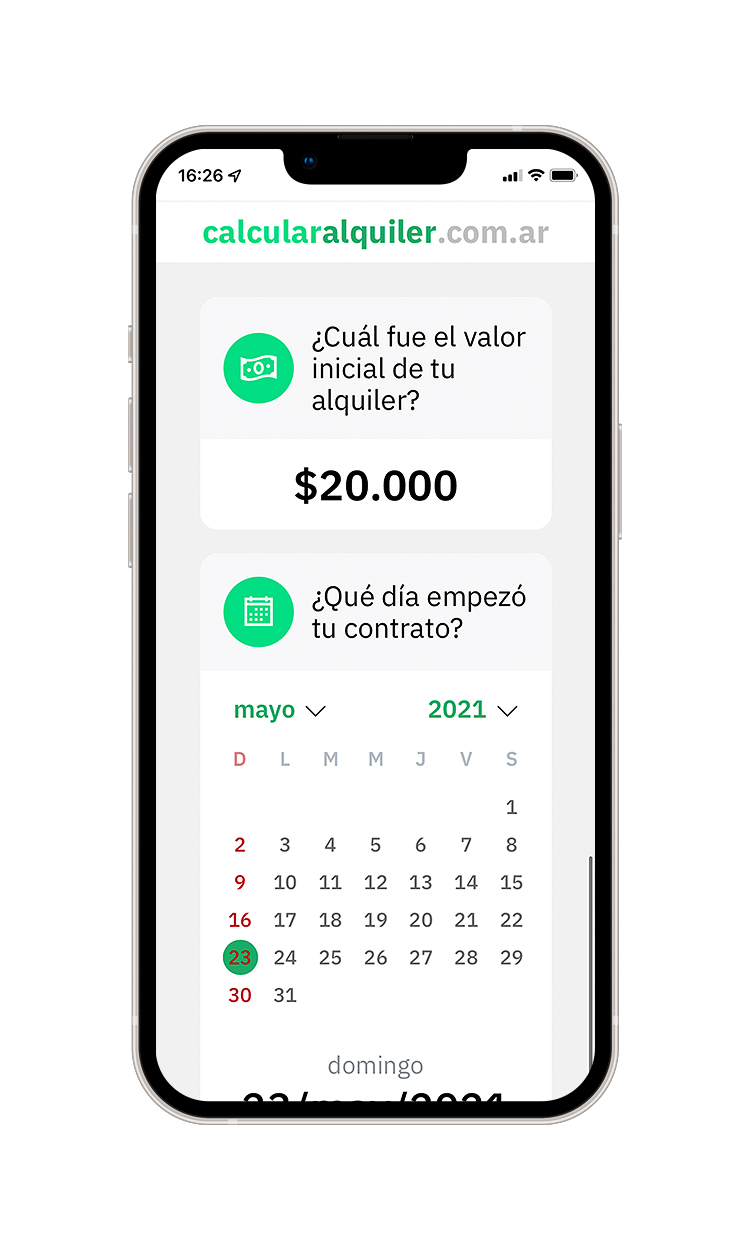Choose day 2 in the calendar
This screenshot has height=1250, width=750.
(x=240, y=845)
